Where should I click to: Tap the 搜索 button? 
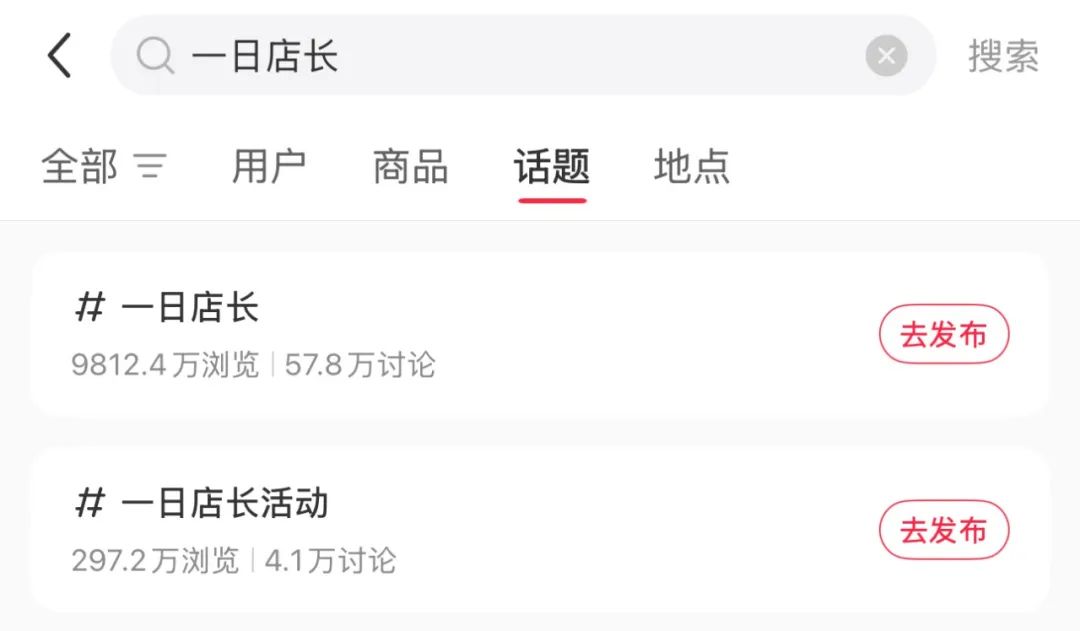(x=1003, y=56)
